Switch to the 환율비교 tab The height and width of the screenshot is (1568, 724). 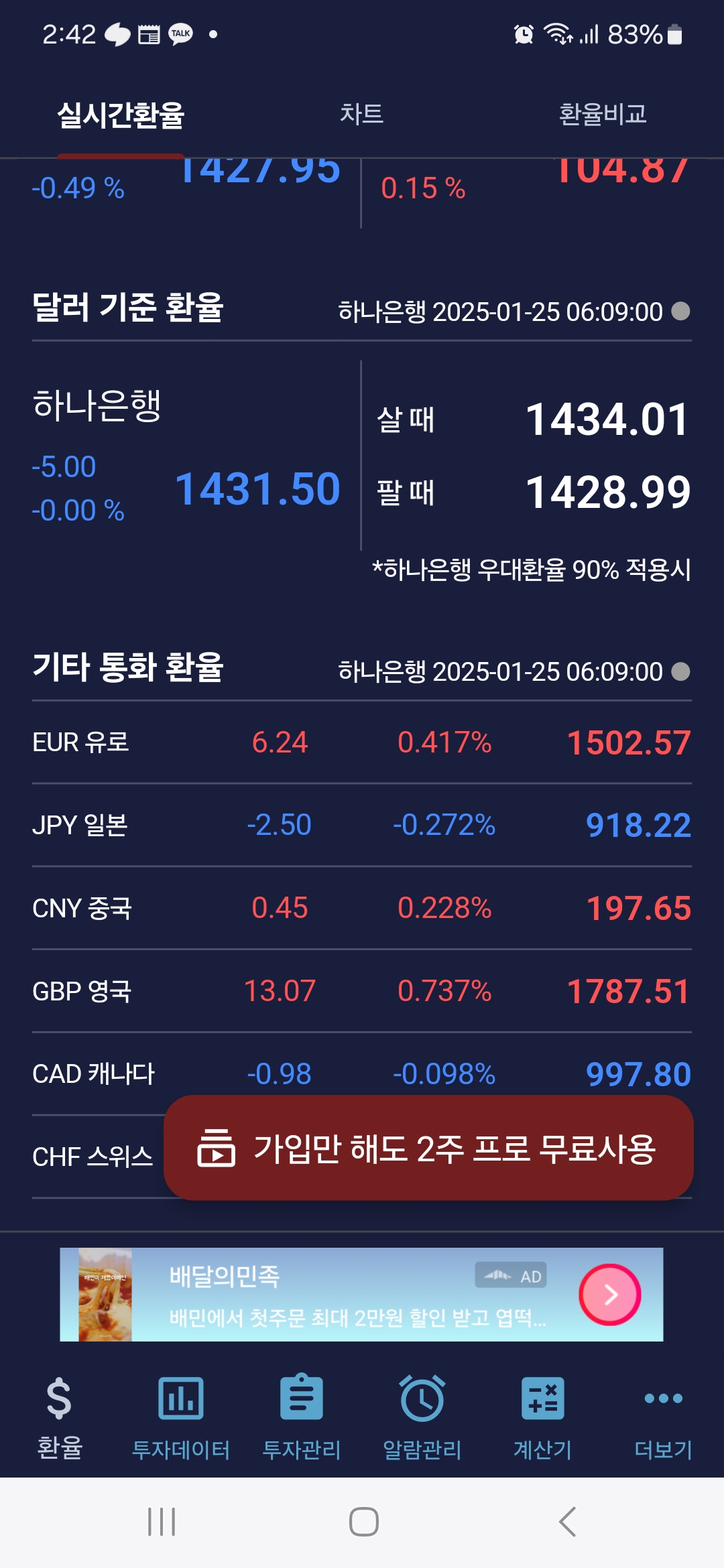(602, 114)
